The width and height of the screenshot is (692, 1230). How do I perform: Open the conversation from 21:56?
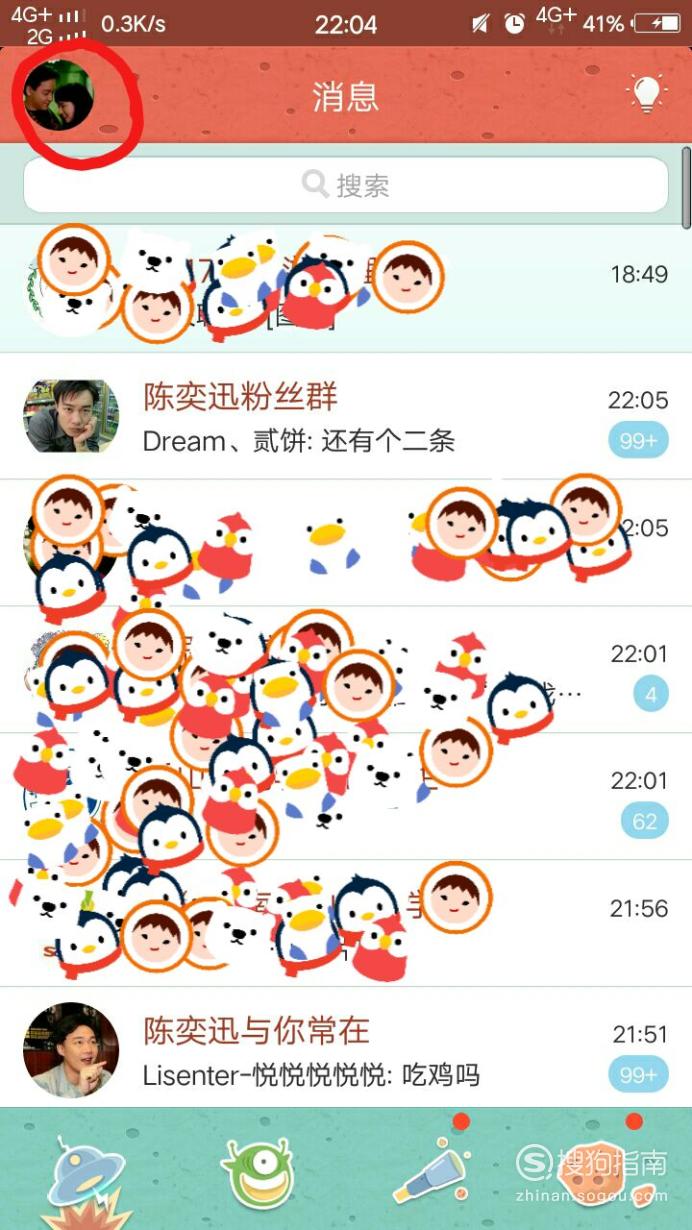click(346, 924)
